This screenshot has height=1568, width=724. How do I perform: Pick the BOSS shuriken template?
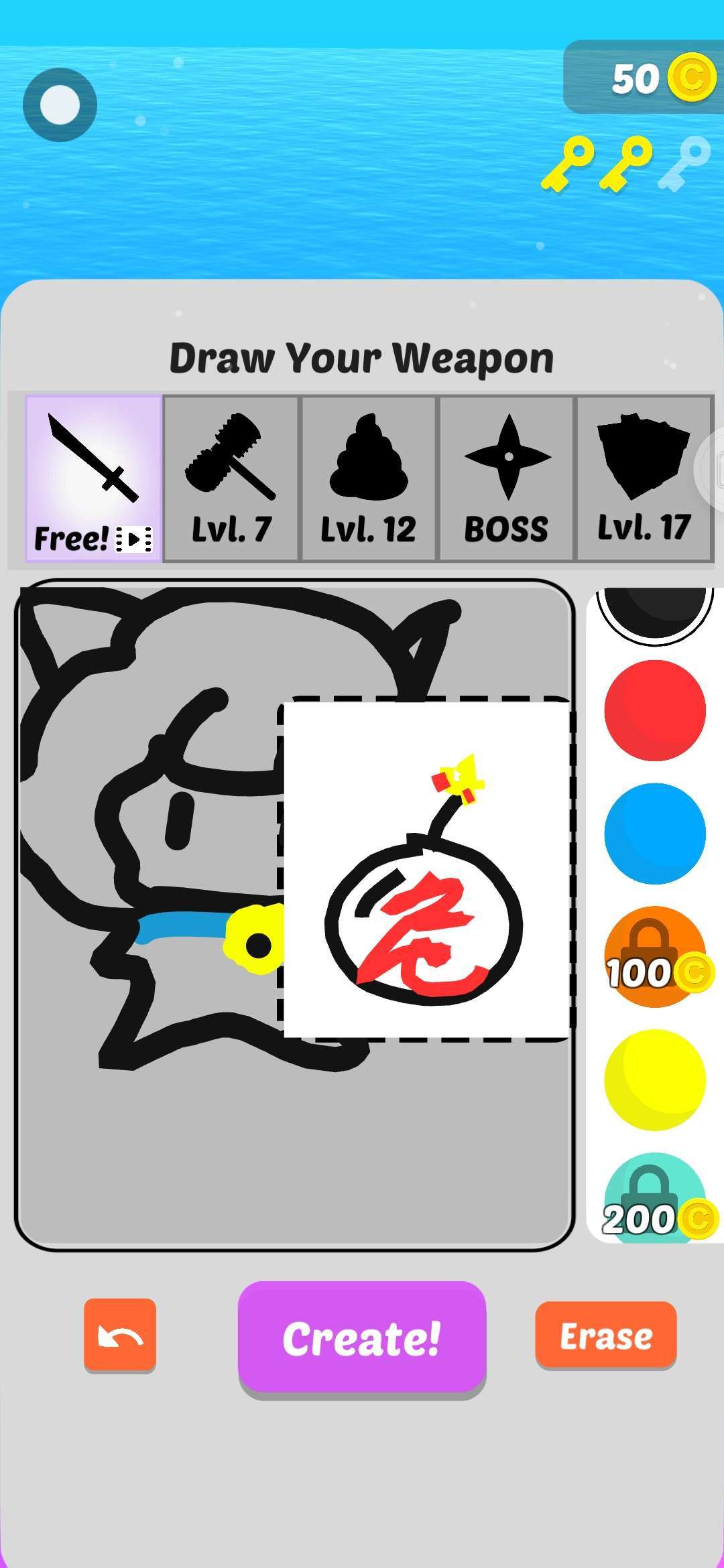click(507, 478)
